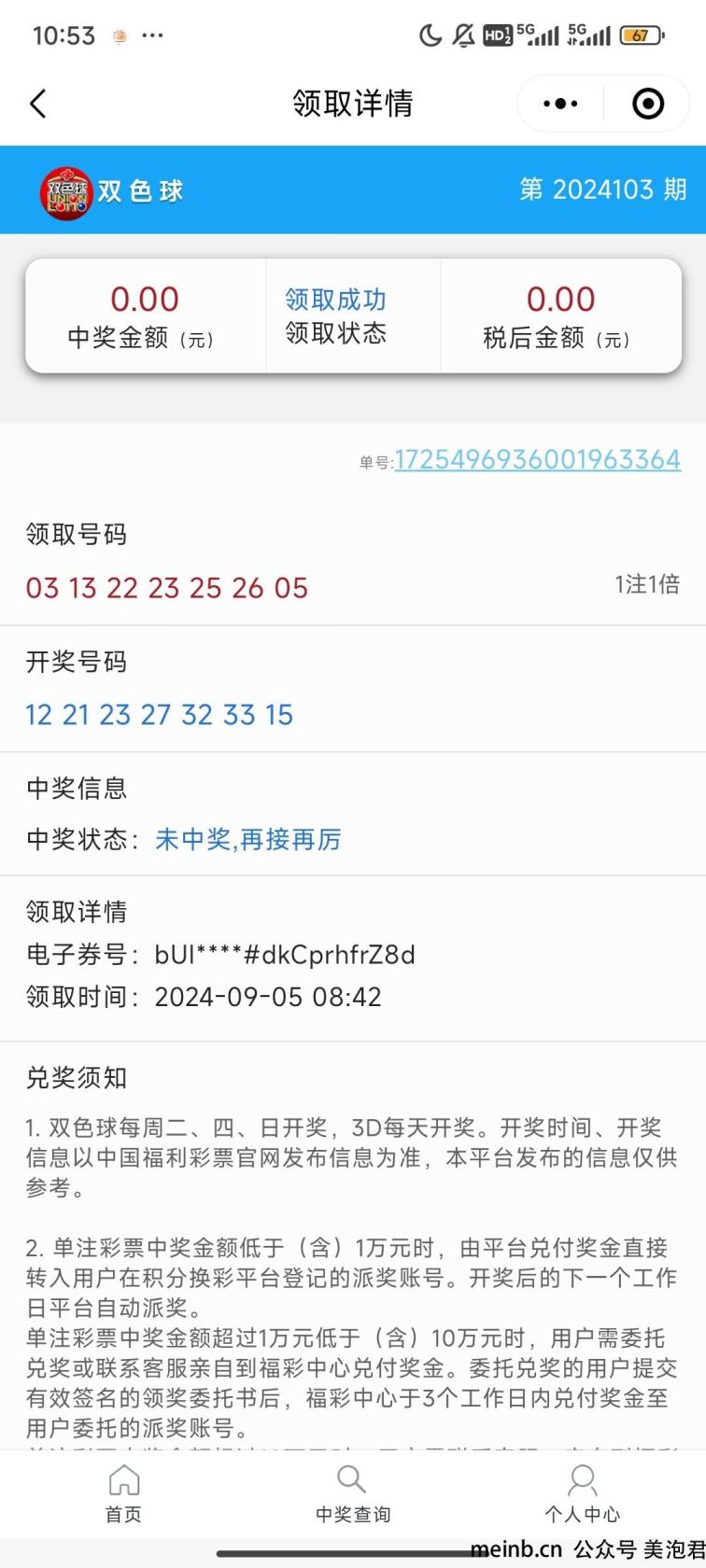706x1568 pixels.
Task: Switch to the 中奖查询 tab
Action: coord(352,1493)
